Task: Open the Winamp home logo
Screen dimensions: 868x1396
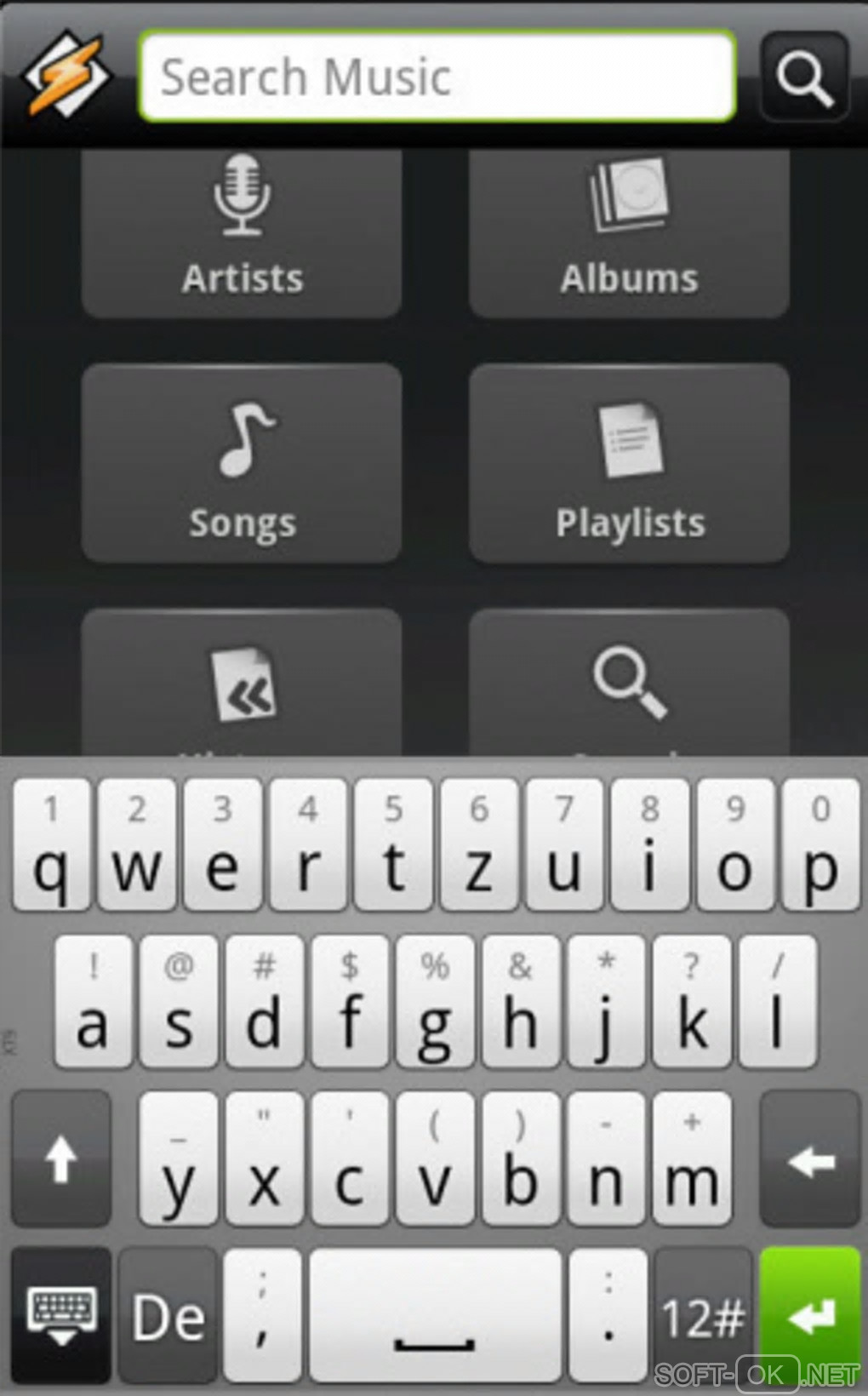Action: (x=66, y=75)
